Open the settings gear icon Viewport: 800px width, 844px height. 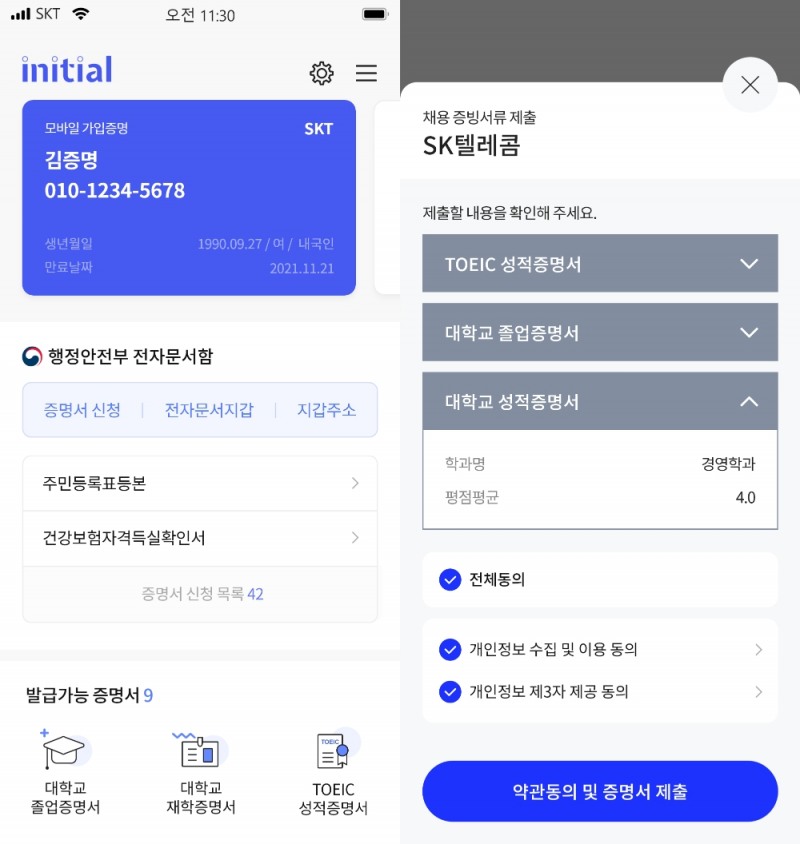point(321,73)
